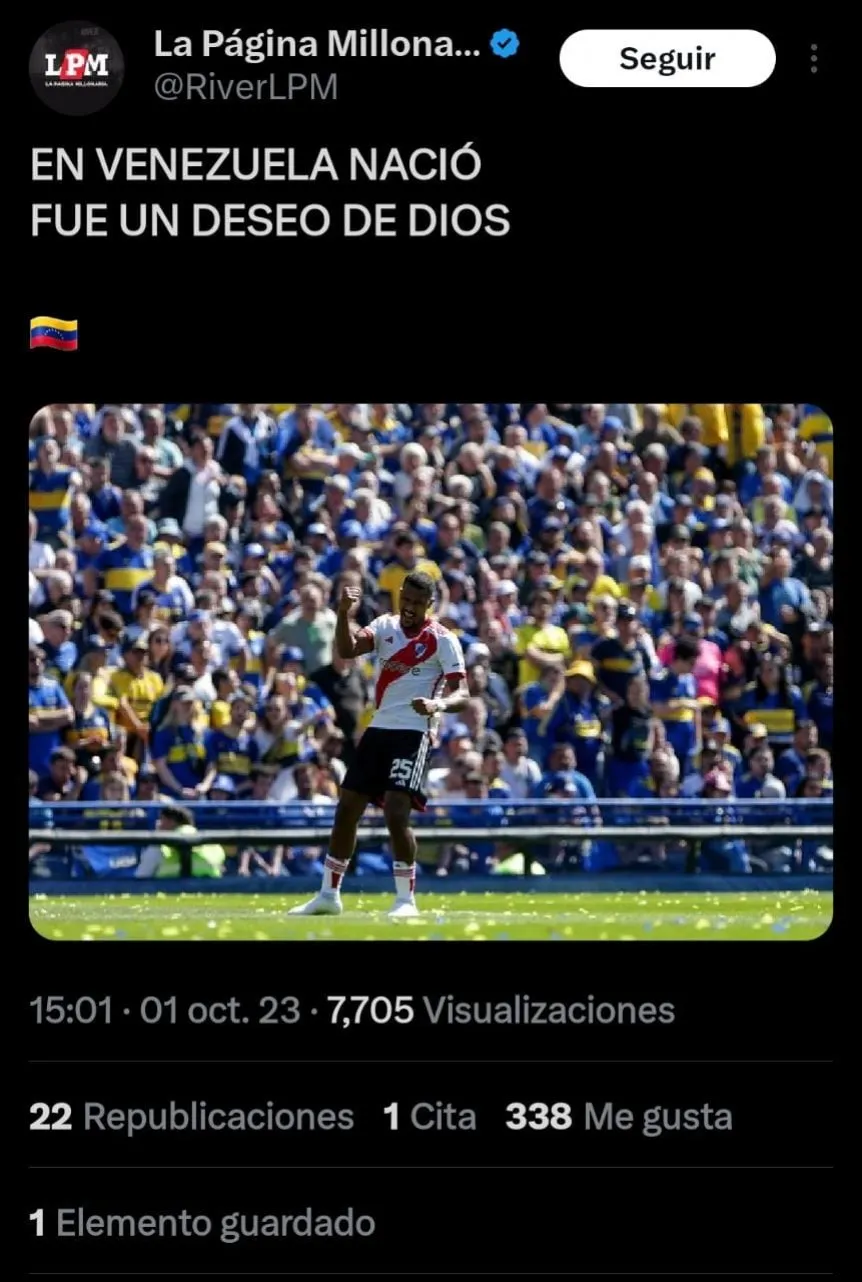View the 1 Cita quote
862x1282 pixels.
430,1116
